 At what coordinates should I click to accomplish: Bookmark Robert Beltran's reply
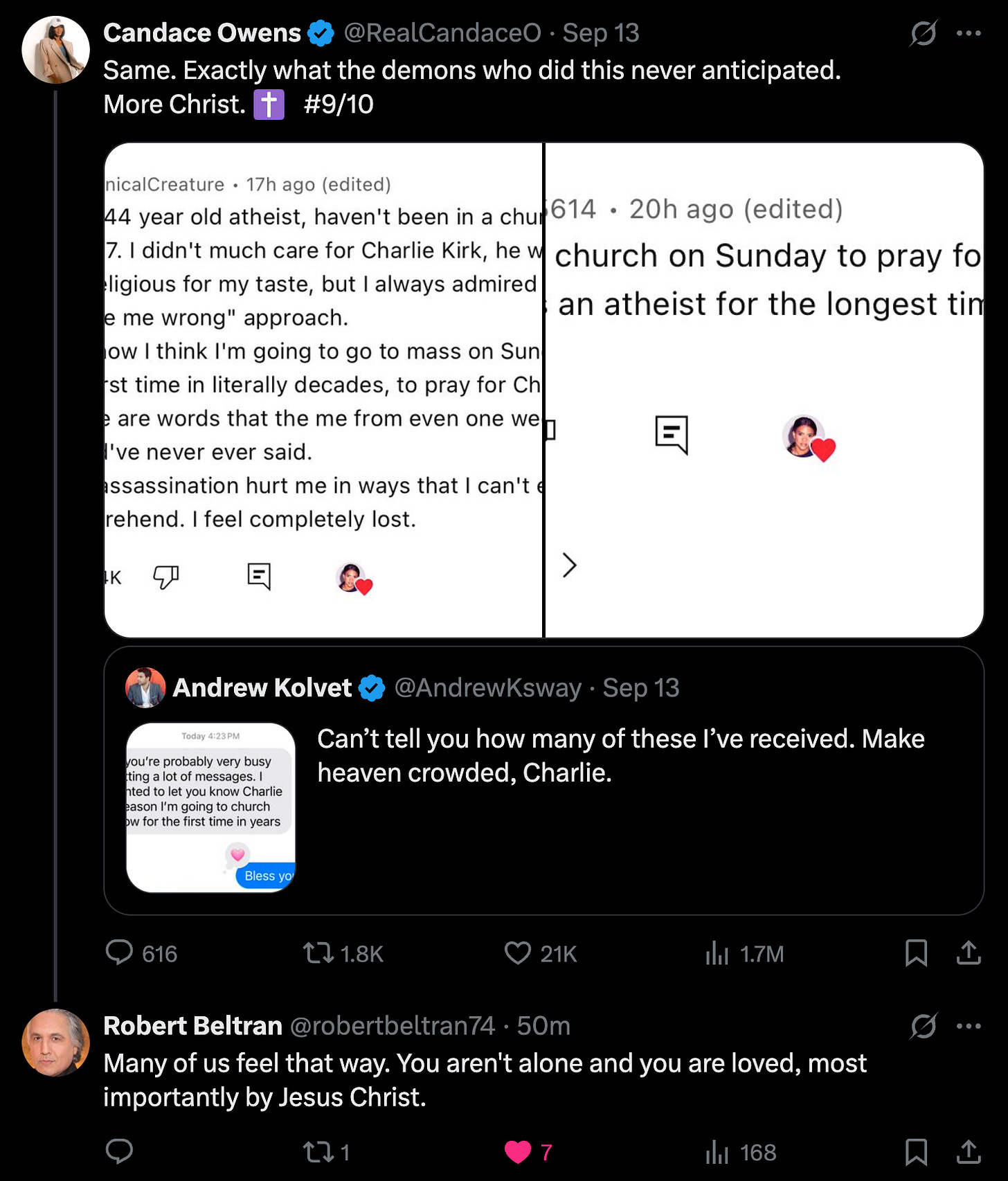(x=916, y=1152)
